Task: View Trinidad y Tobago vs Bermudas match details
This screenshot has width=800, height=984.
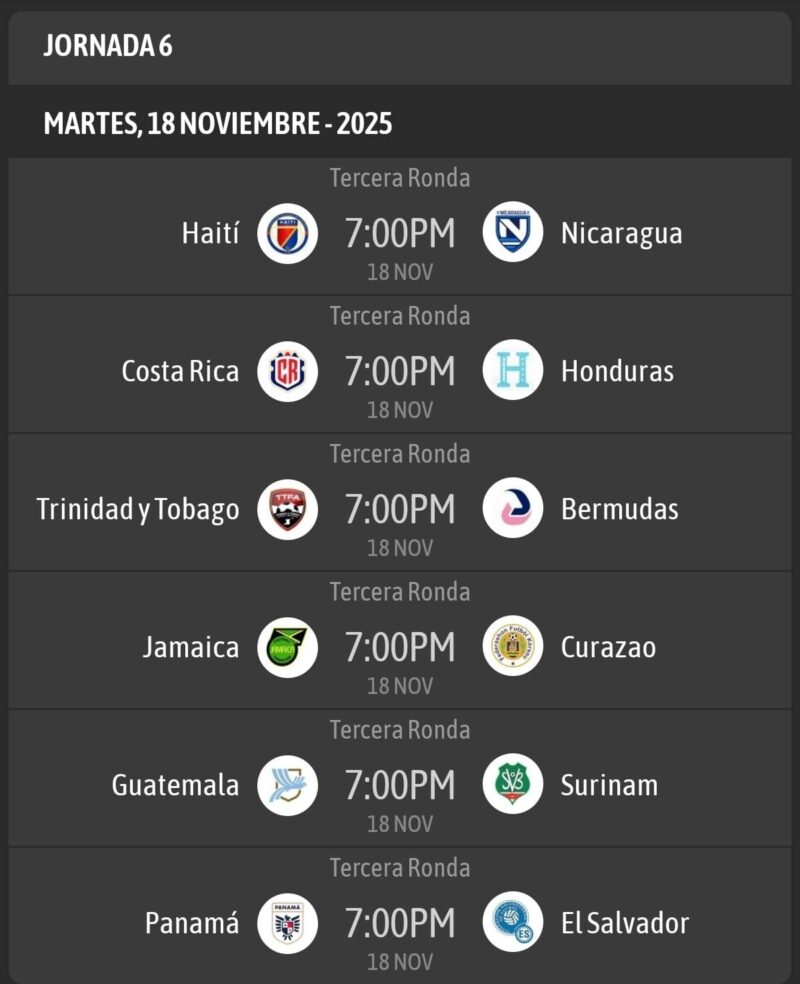Action: (400, 509)
